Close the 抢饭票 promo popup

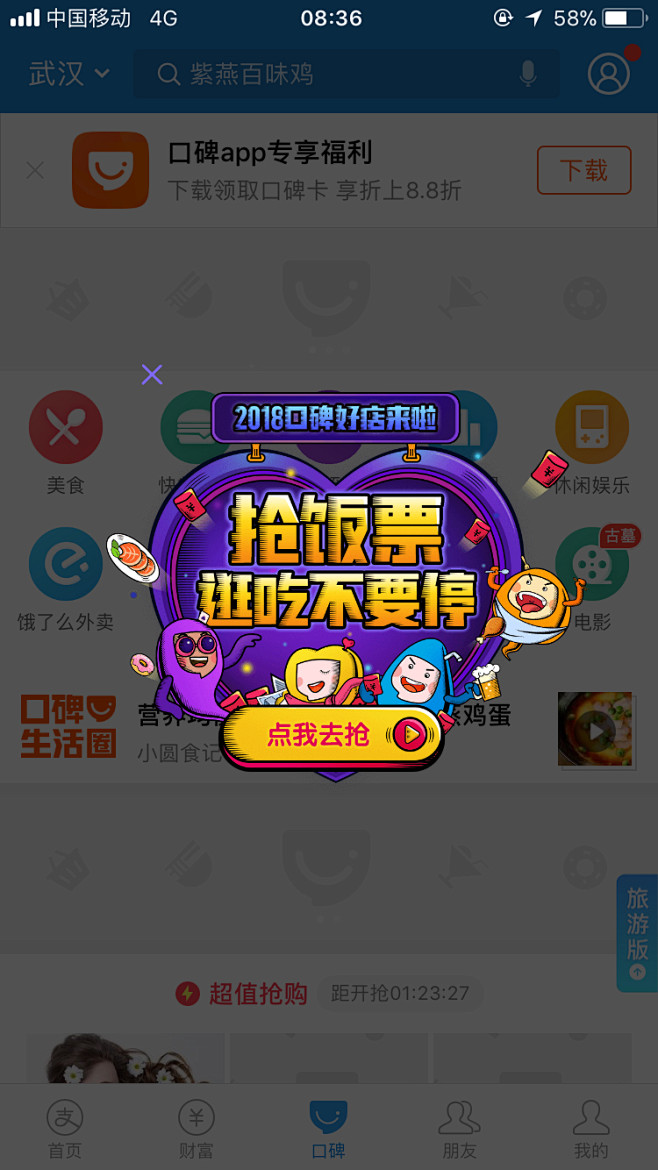(152, 375)
